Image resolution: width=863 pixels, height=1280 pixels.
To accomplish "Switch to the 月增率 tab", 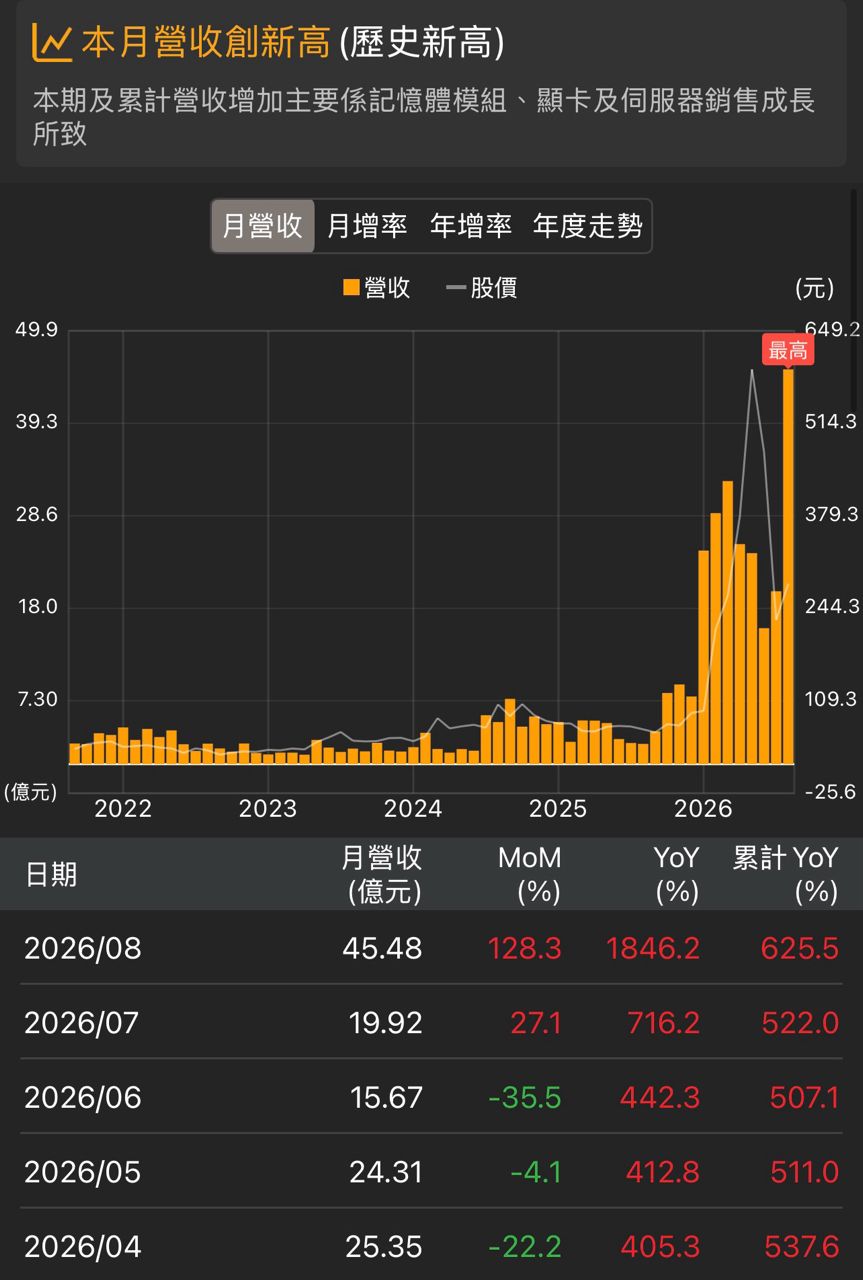I will click(x=367, y=226).
